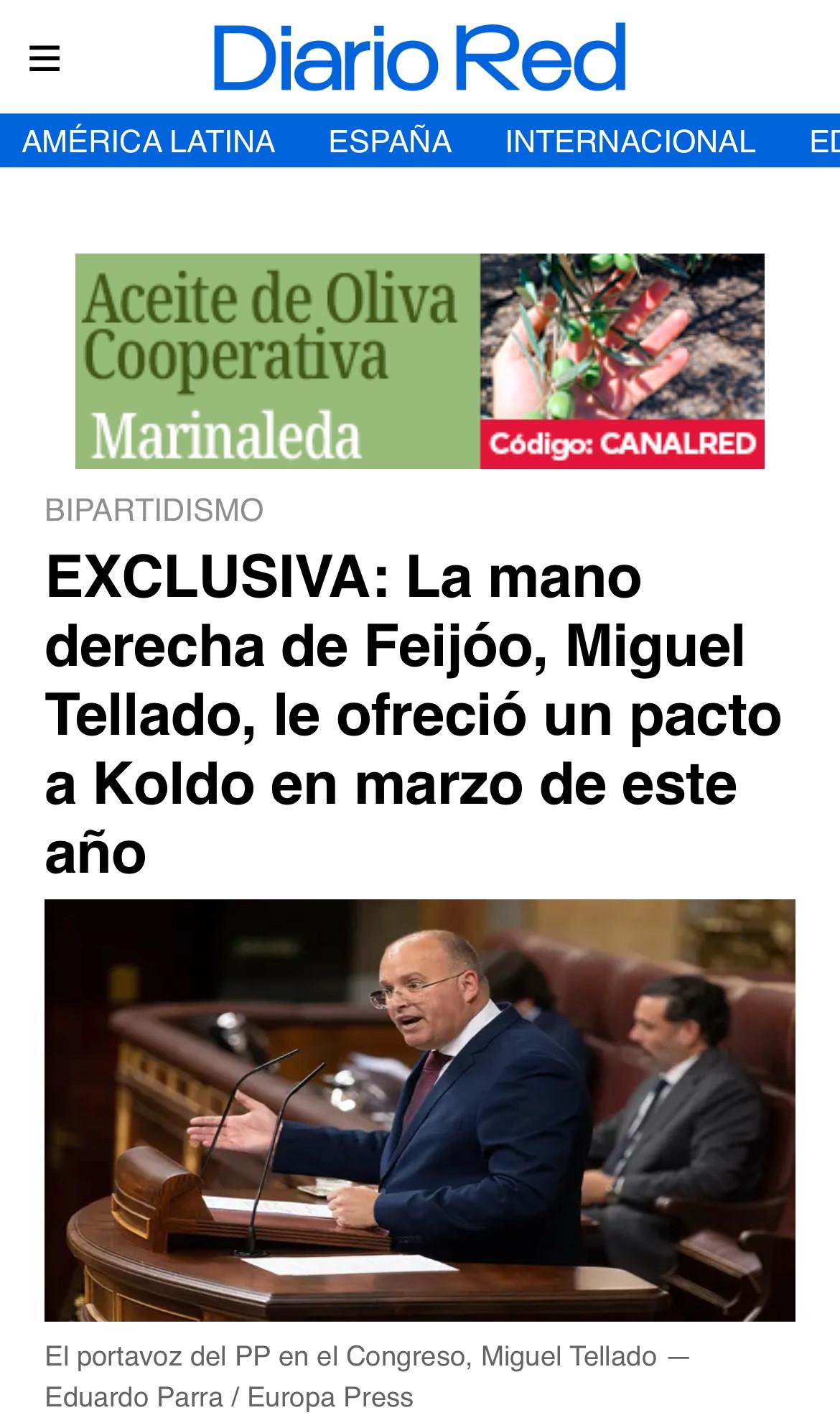This screenshot has height=1428, width=840.
Task: Switch to the América Latina section
Action: (149, 141)
